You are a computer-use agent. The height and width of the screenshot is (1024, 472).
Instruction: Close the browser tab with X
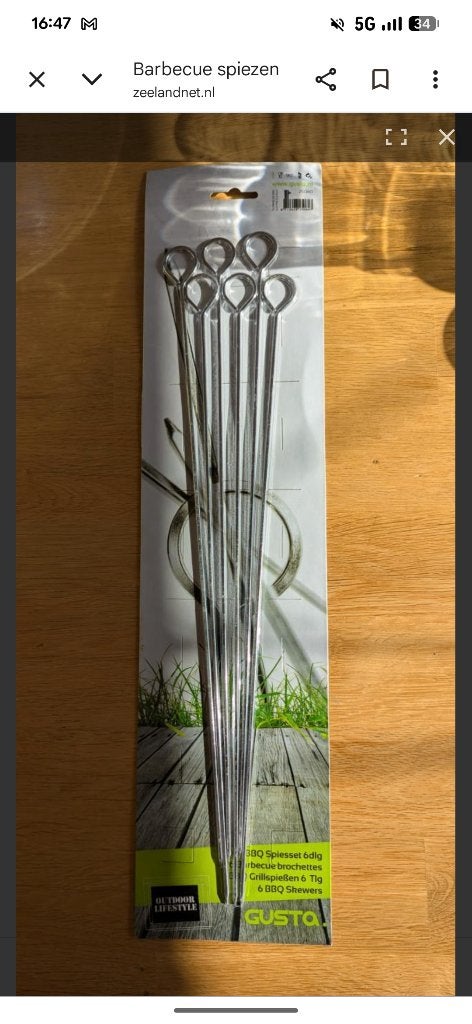[37, 80]
